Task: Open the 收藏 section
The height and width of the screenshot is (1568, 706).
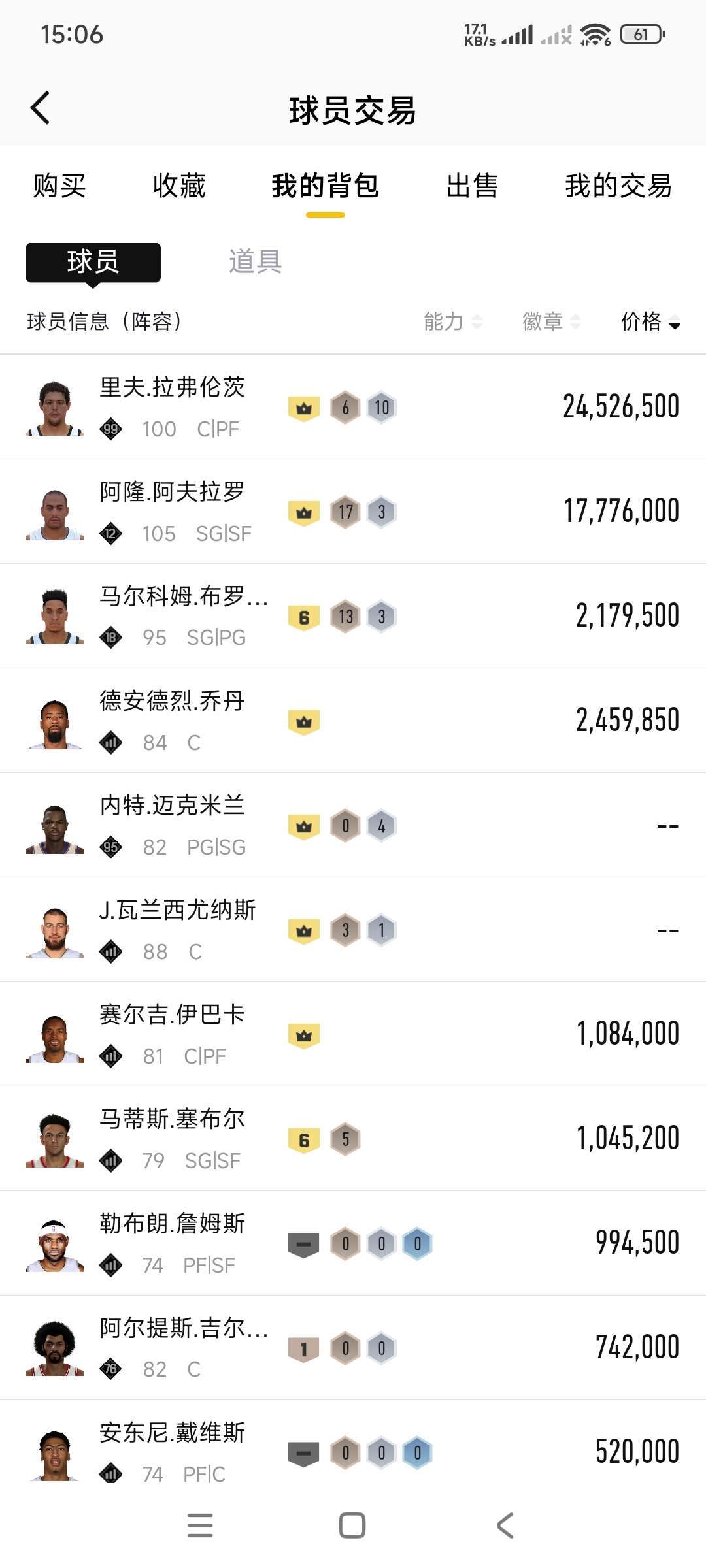Action: click(179, 187)
